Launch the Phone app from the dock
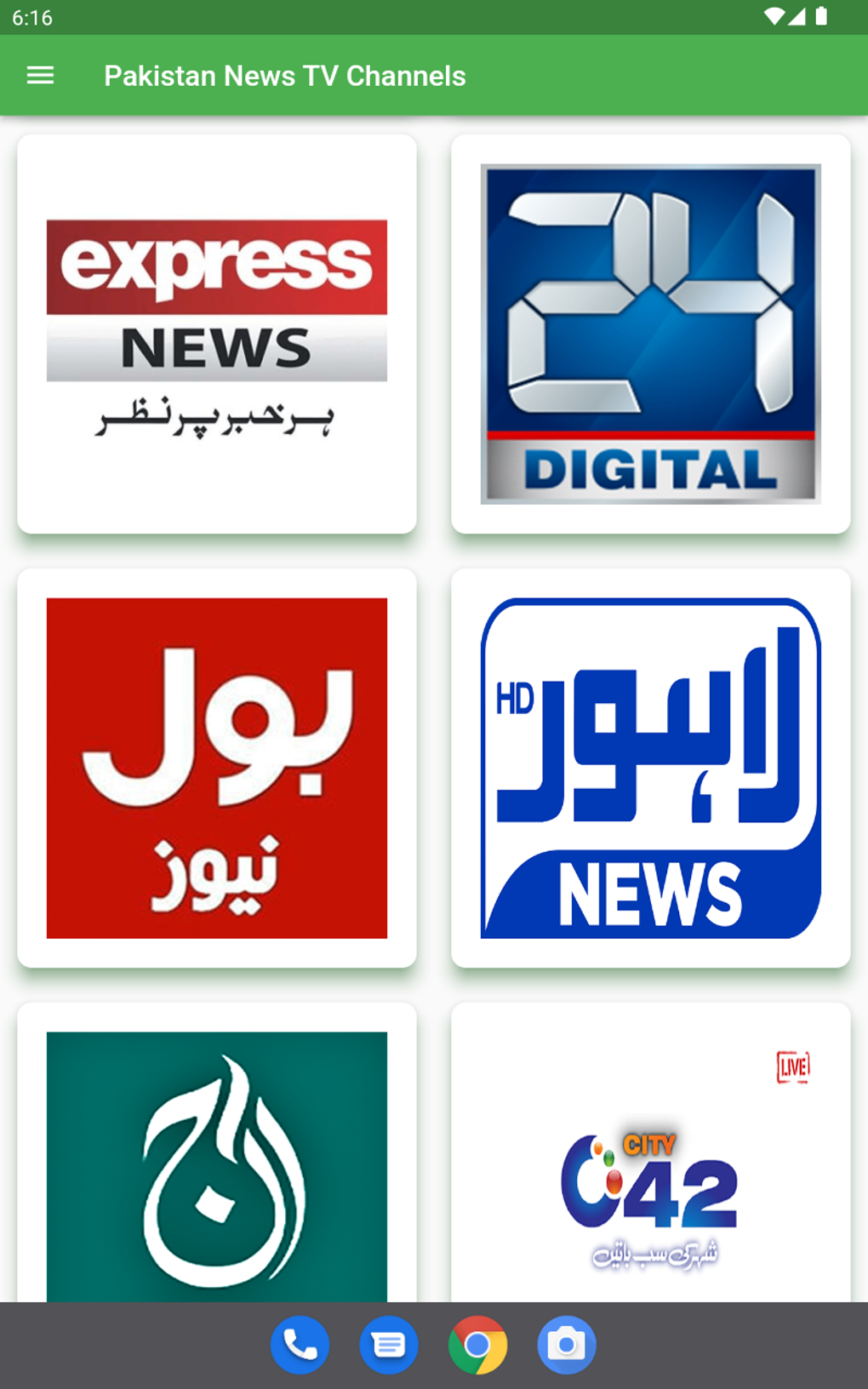868x1389 pixels. (300, 1346)
